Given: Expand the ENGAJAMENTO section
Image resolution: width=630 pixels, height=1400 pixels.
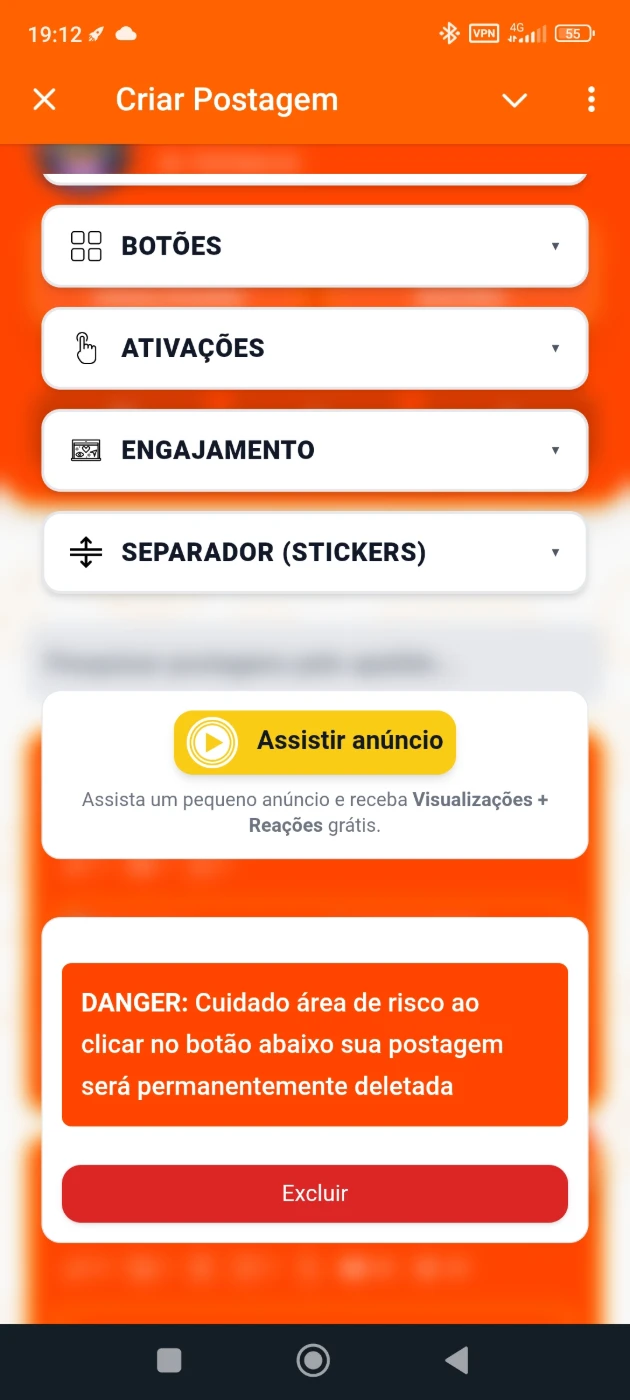Looking at the screenshot, I should [x=314, y=450].
